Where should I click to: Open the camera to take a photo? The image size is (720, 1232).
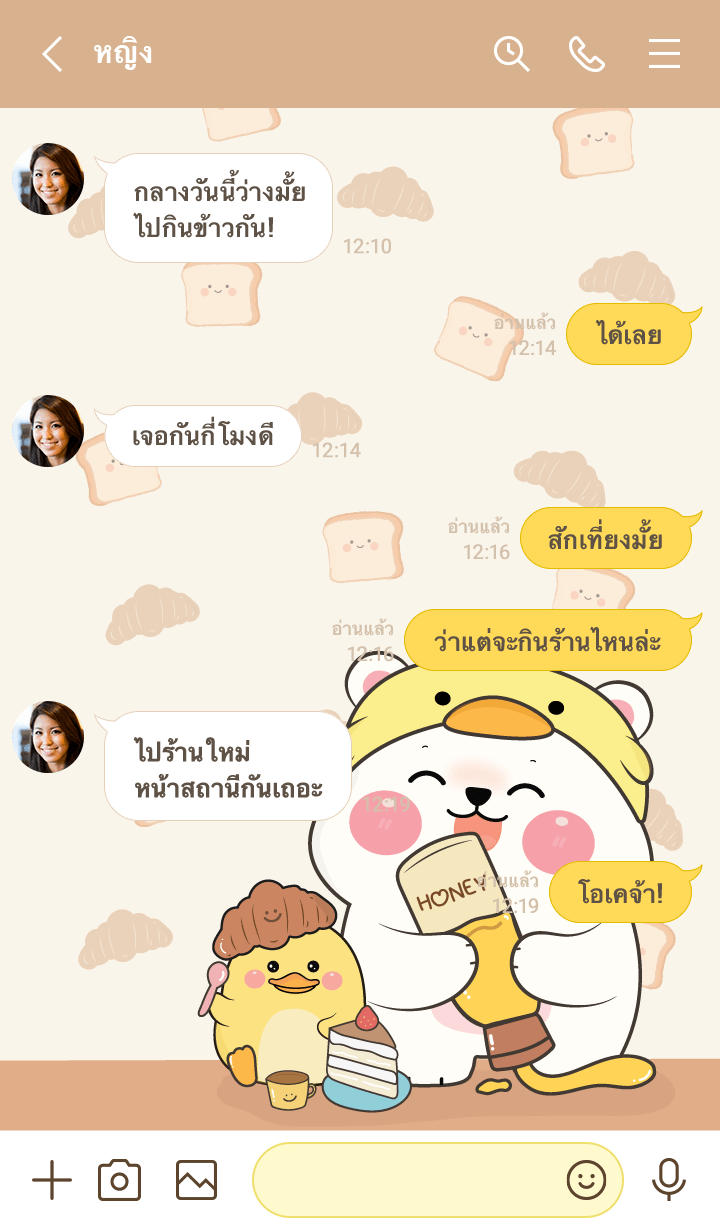point(119,1181)
